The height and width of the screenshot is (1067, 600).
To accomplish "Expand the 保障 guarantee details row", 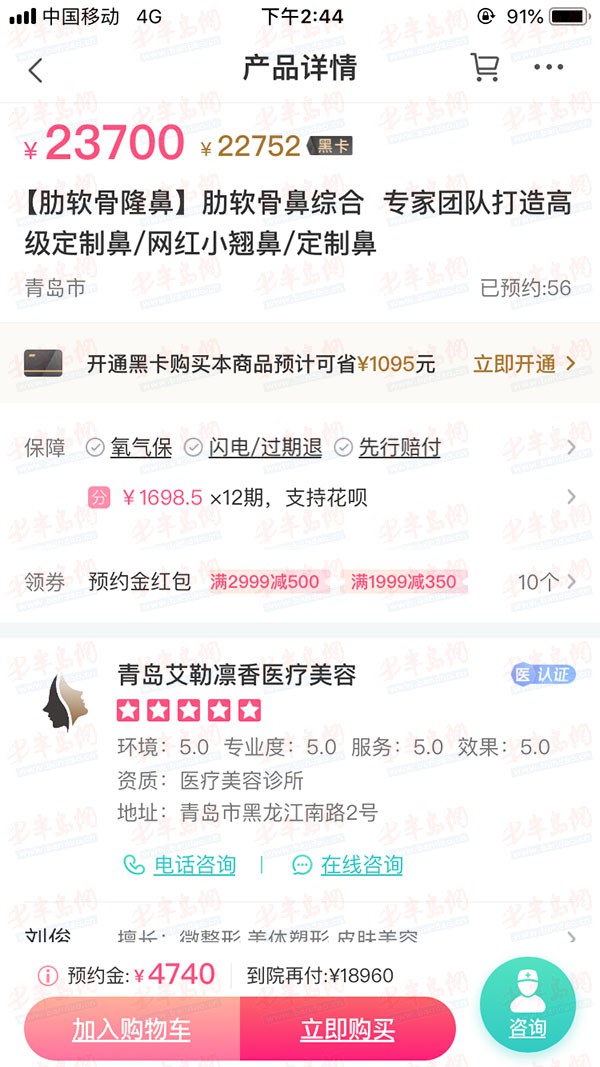I will [571, 447].
